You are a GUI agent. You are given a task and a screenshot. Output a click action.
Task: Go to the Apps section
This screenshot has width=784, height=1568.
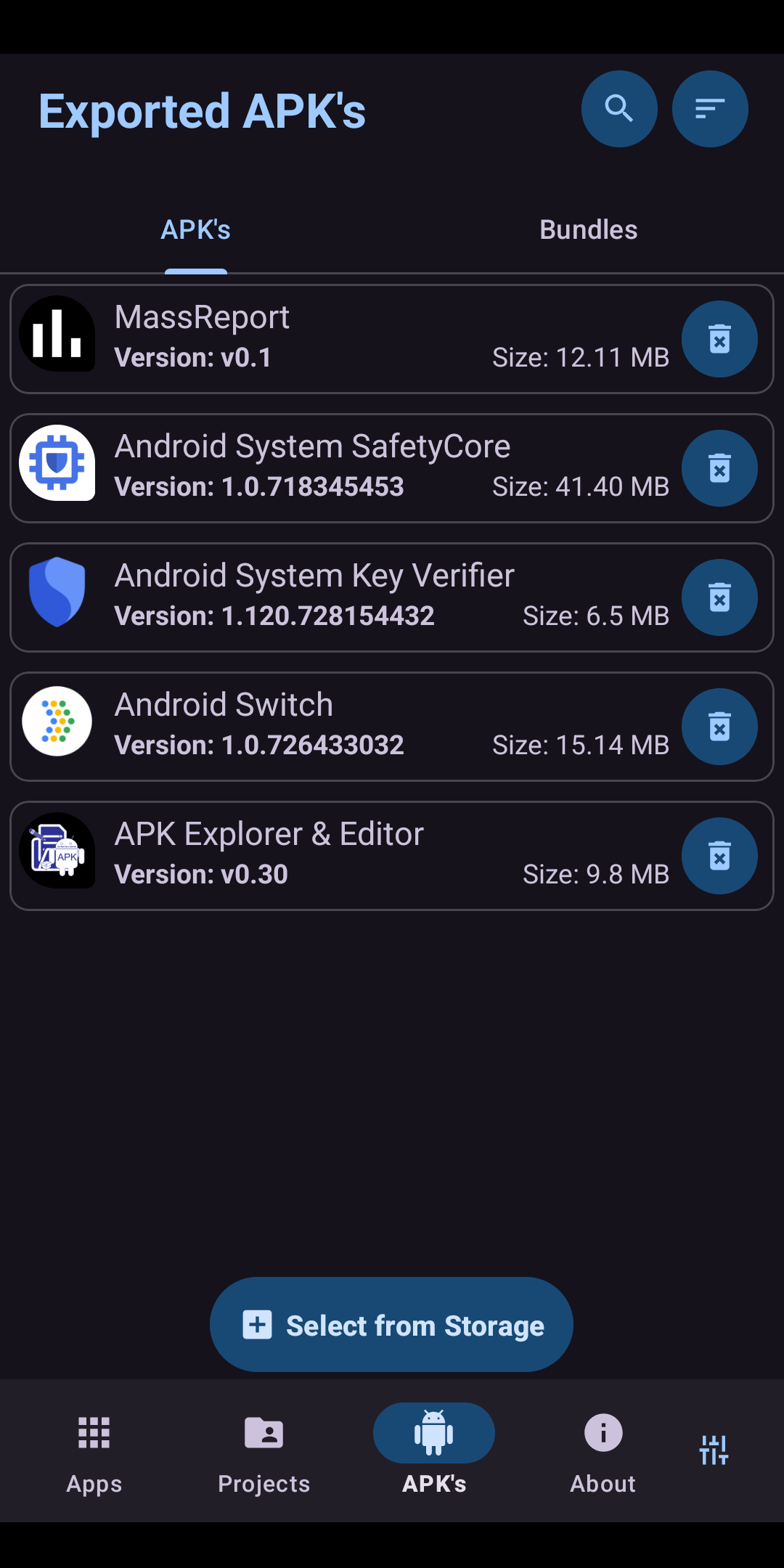[x=94, y=1453]
